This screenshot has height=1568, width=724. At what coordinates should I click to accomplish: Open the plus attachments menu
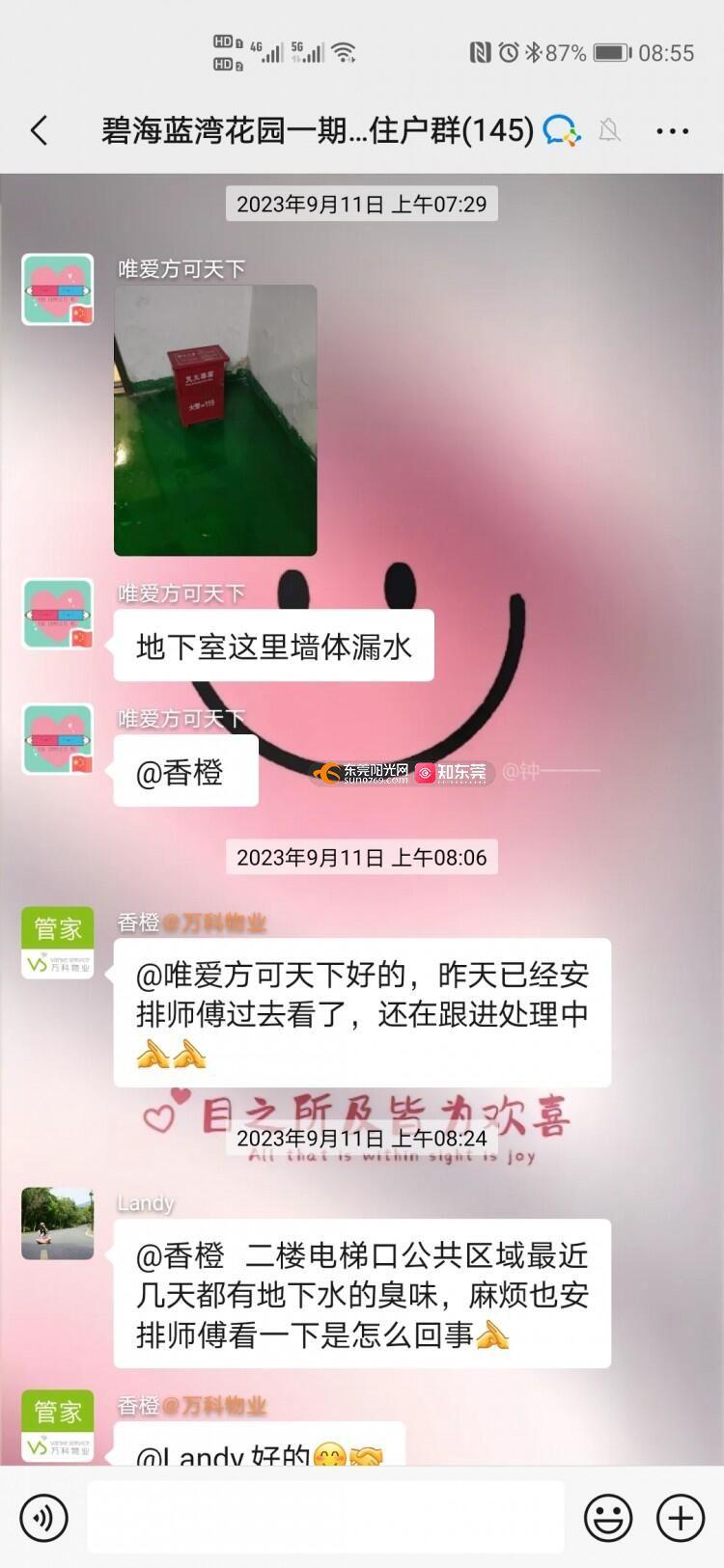pyautogui.click(x=681, y=1518)
